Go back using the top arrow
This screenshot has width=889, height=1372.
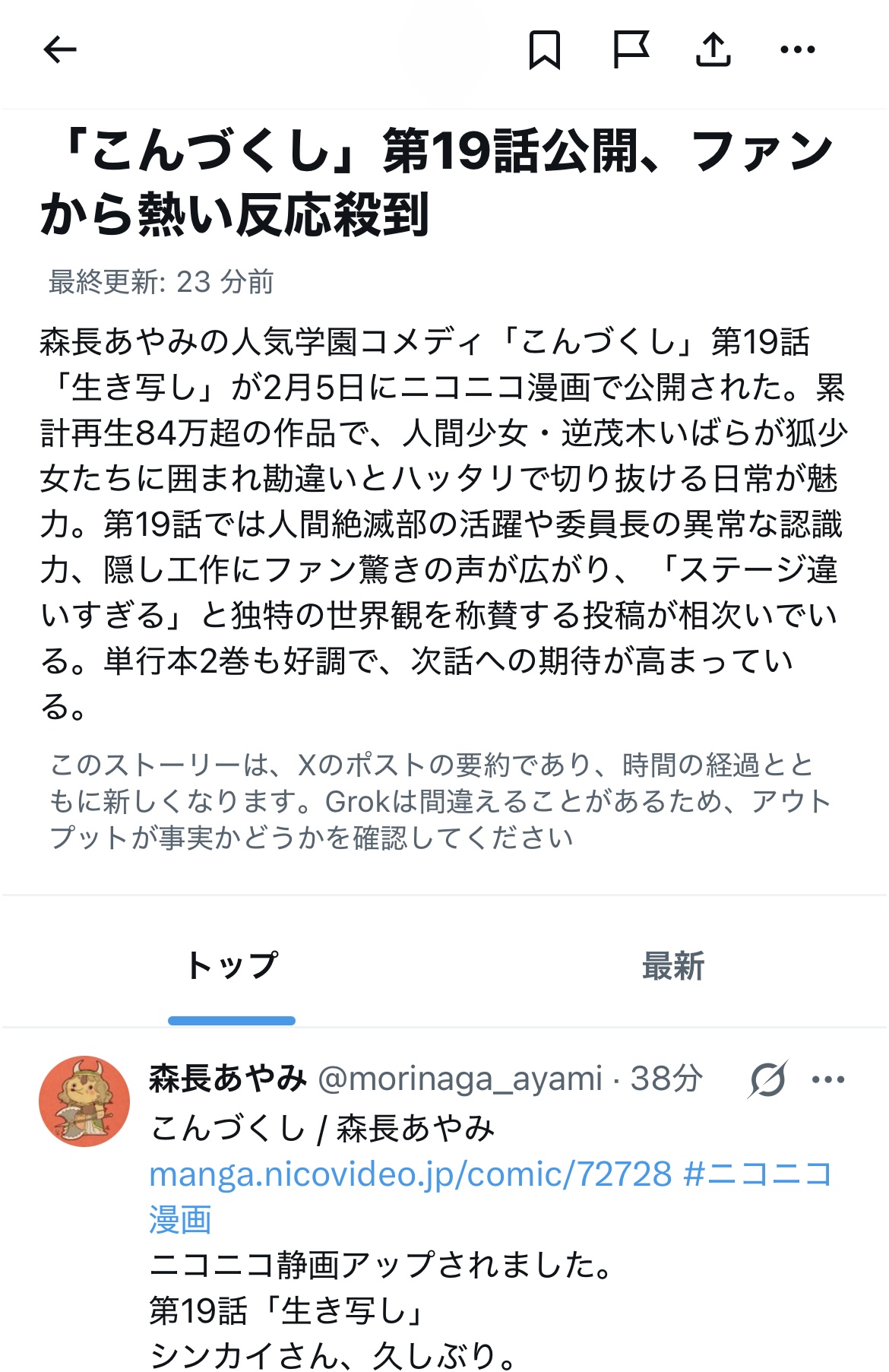point(60,50)
